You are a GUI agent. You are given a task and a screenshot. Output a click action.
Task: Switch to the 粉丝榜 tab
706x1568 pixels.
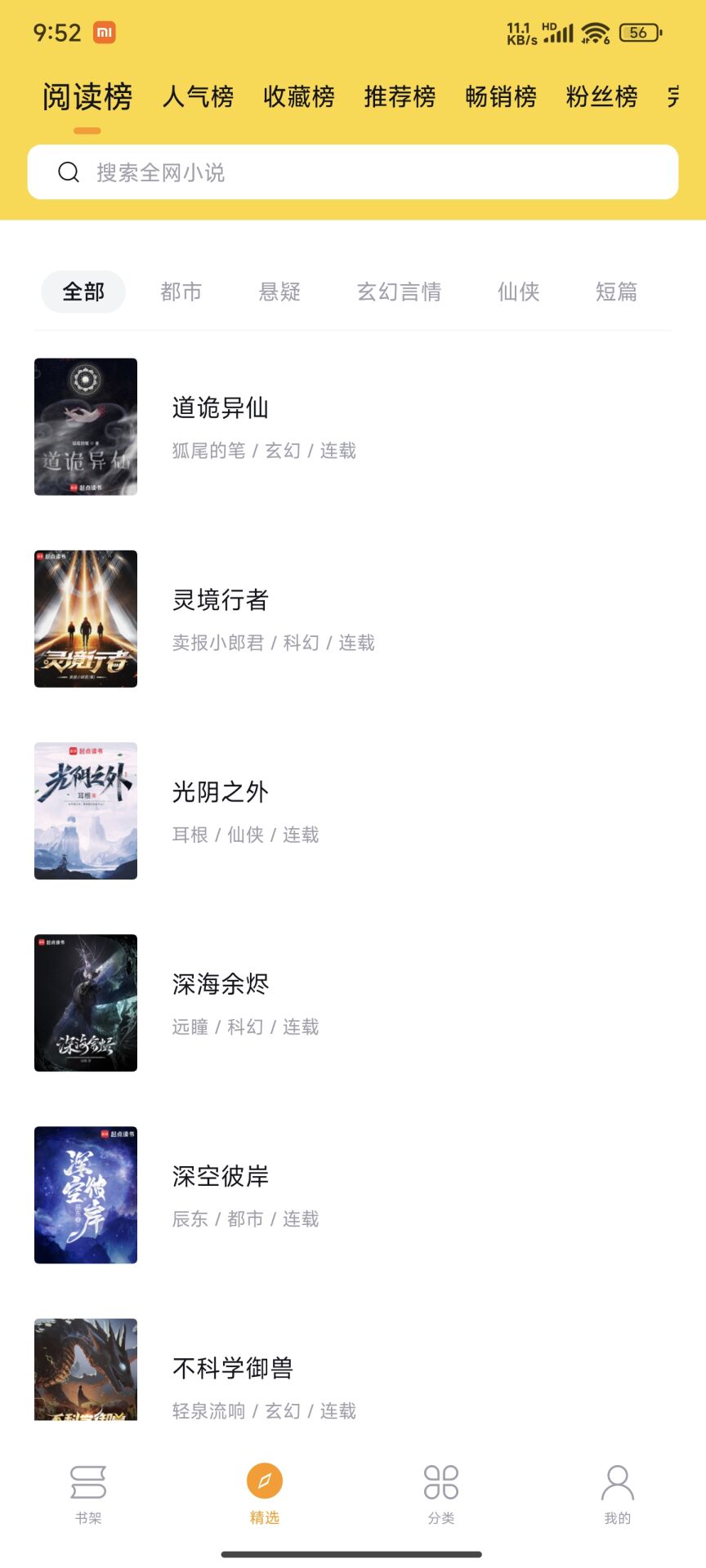point(601,97)
